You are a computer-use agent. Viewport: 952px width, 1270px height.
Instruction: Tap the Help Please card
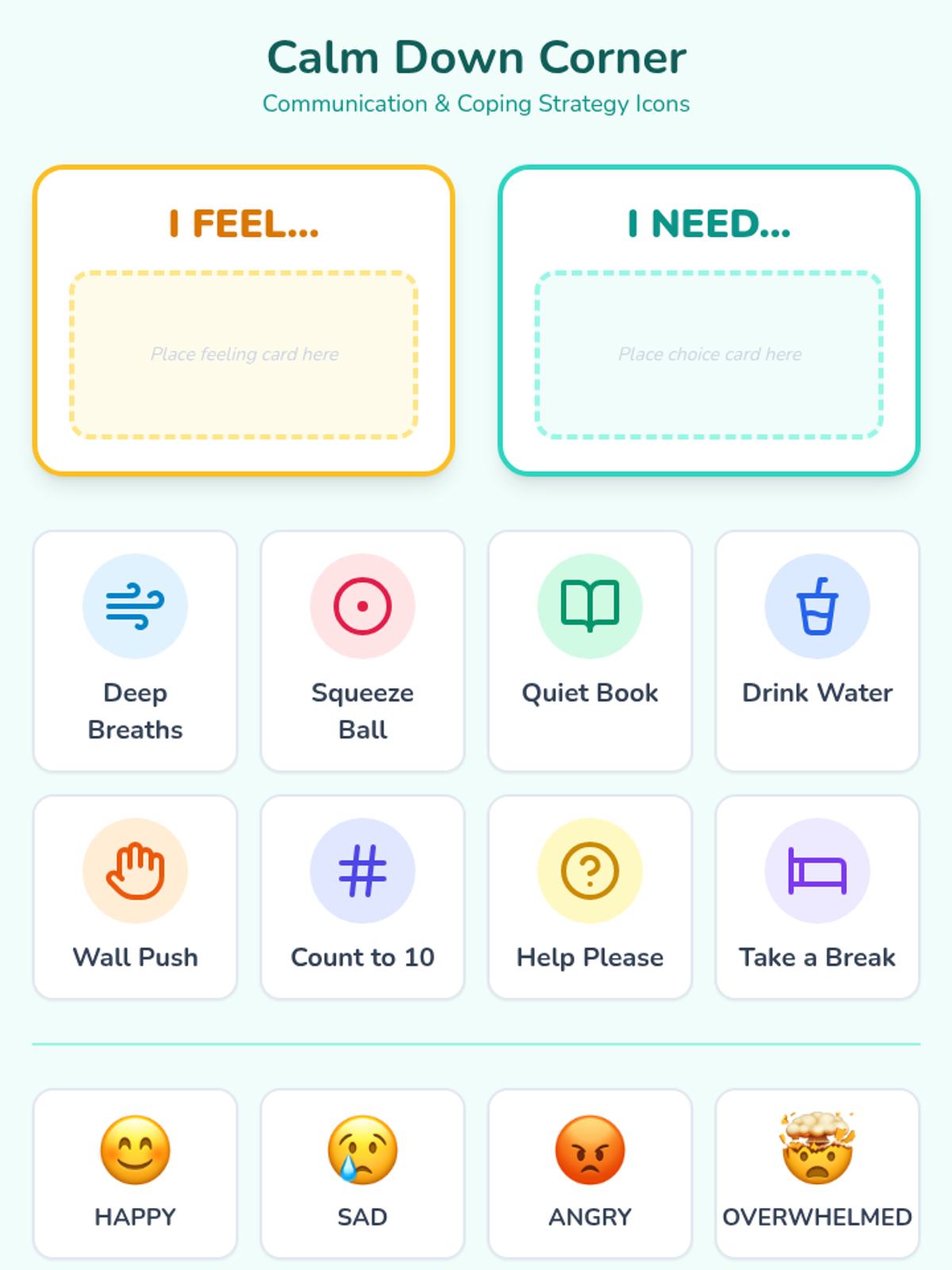(590, 897)
